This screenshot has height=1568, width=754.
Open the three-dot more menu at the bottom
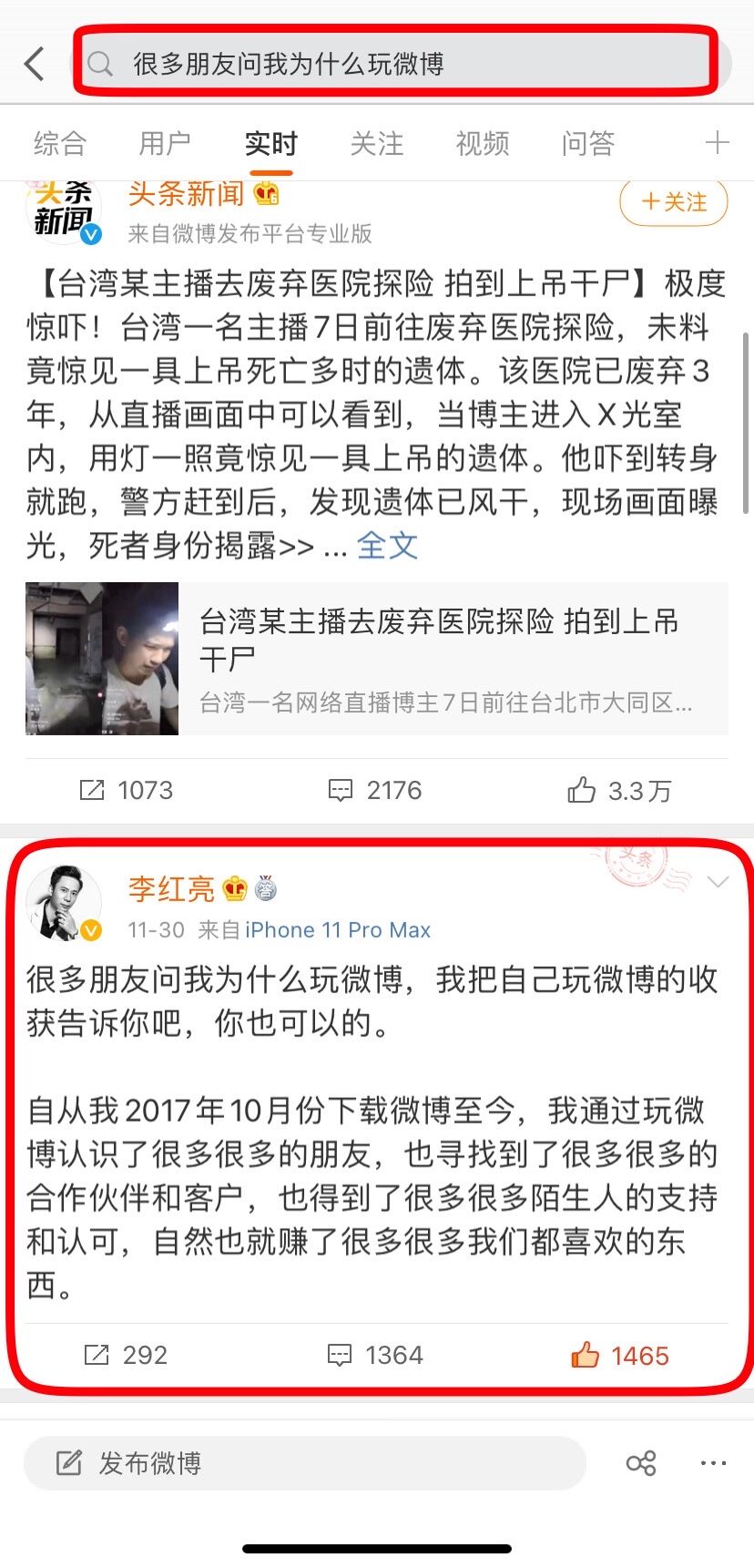713,1463
